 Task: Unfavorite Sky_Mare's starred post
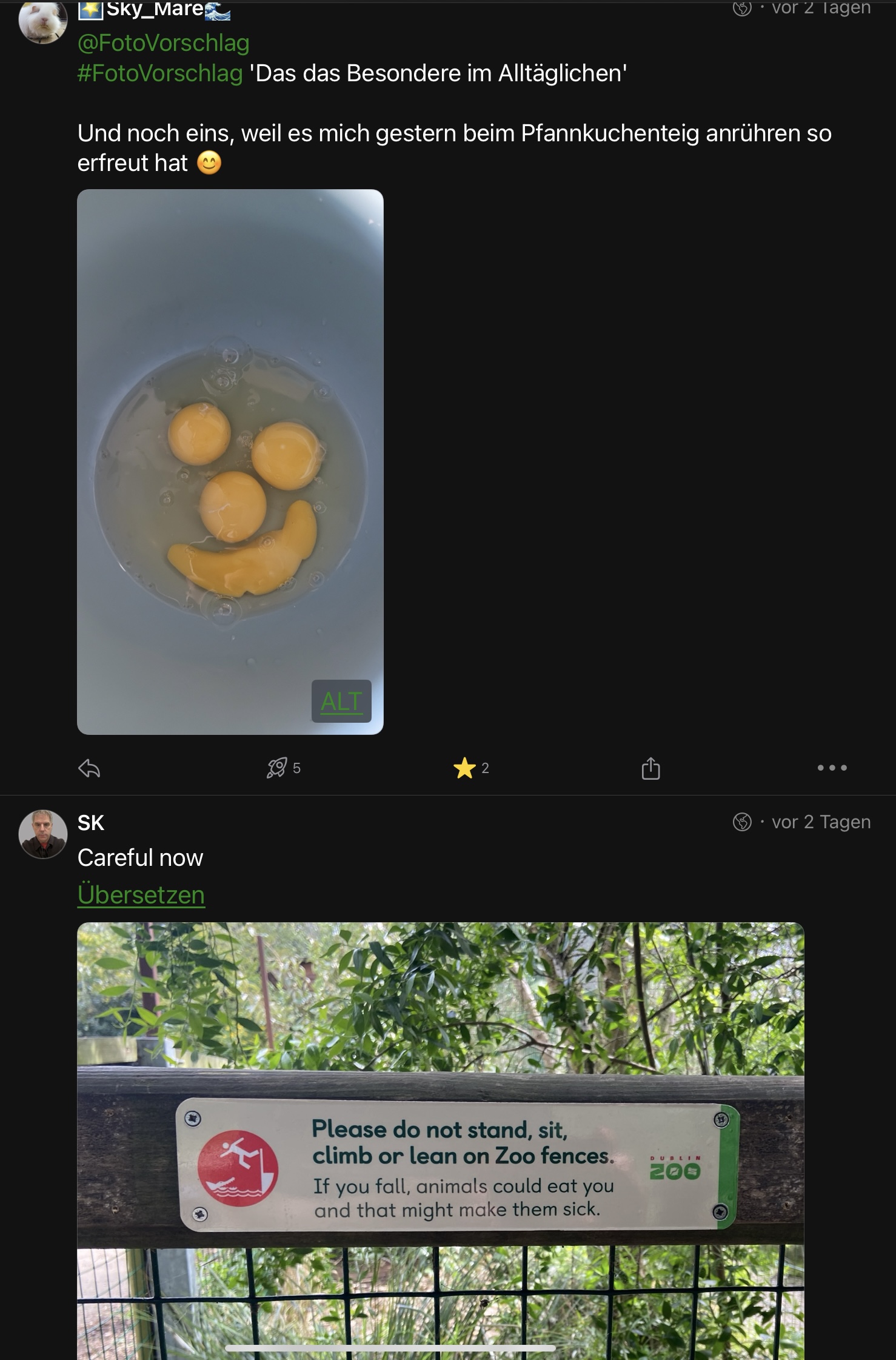click(x=464, y=768)
